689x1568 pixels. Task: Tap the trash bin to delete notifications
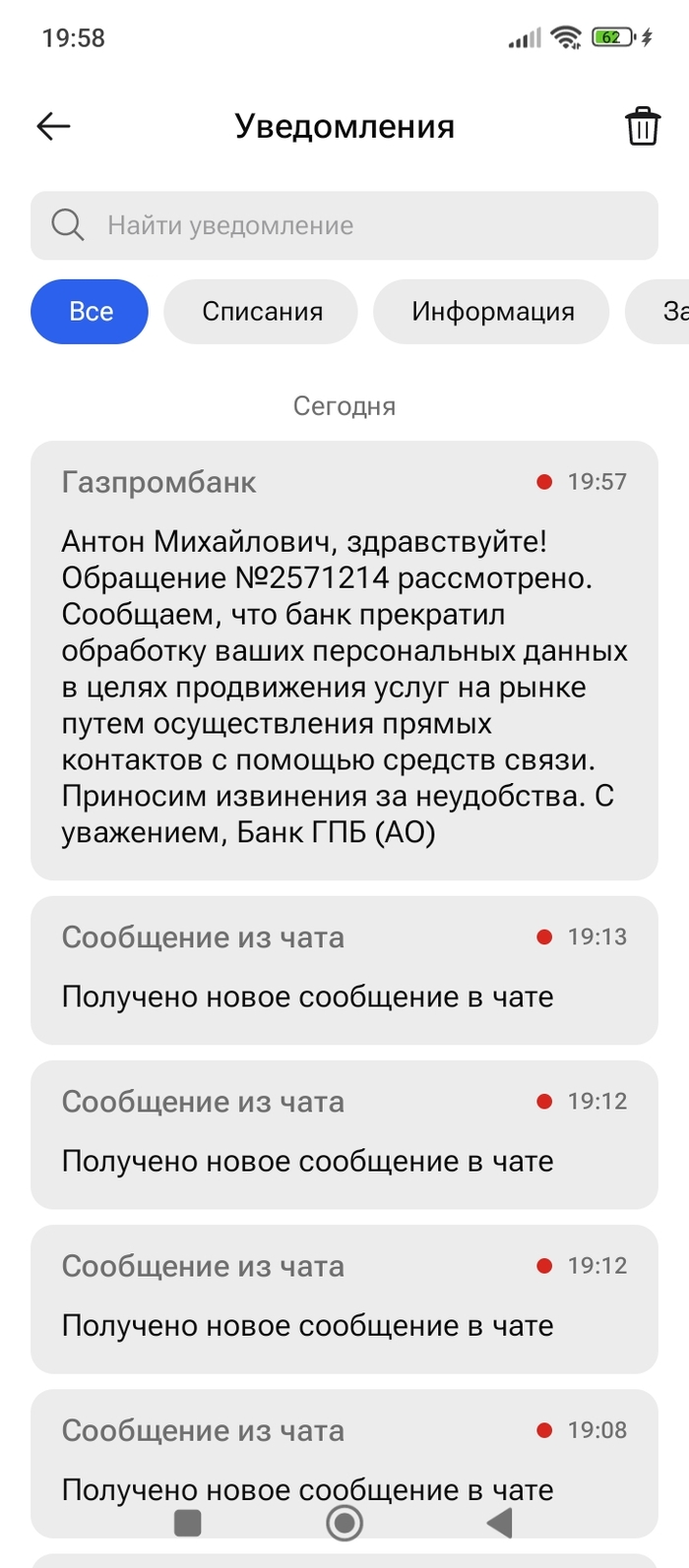pos(642,127)
